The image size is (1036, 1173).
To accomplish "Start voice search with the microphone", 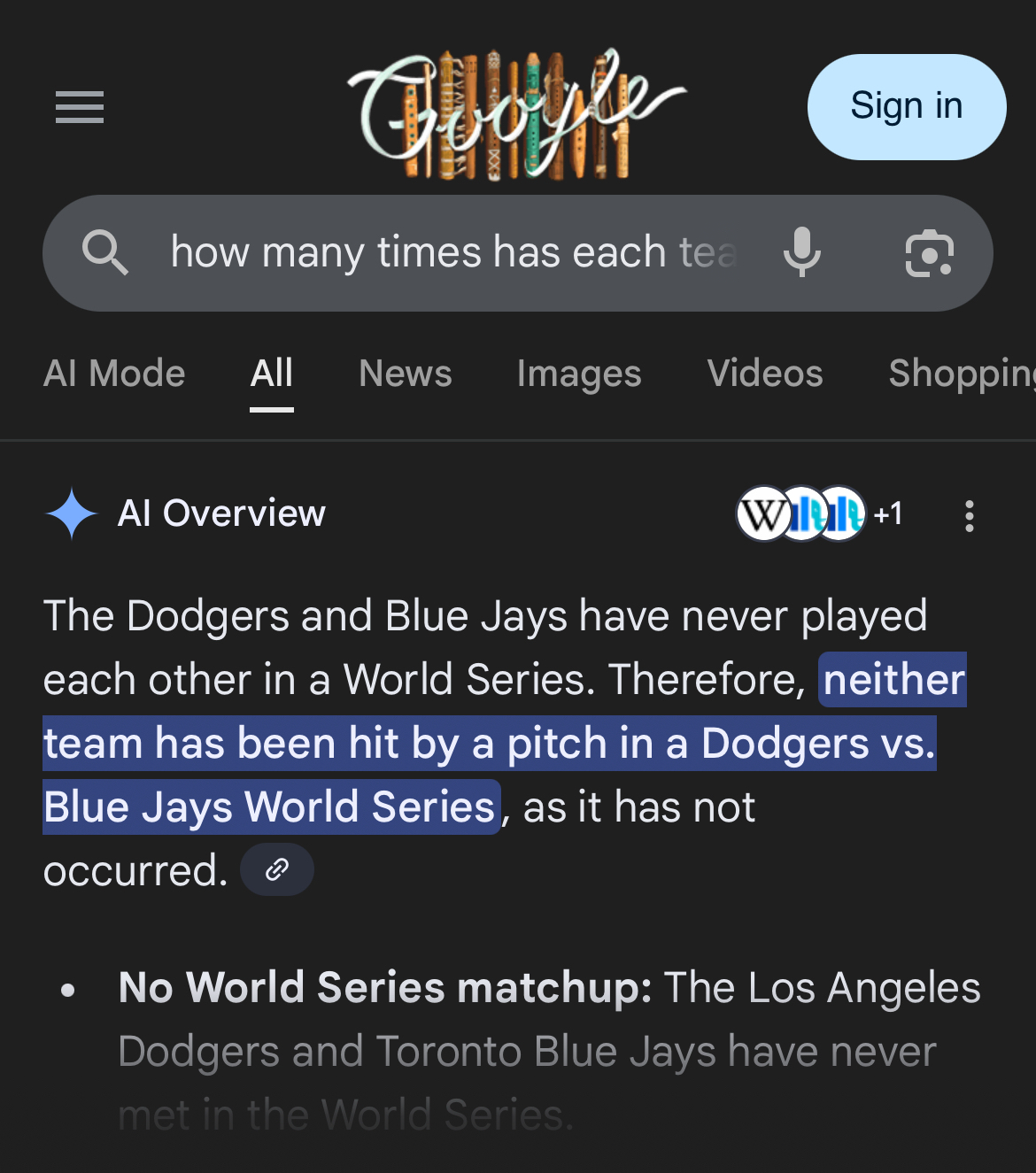I will [802, 252].
